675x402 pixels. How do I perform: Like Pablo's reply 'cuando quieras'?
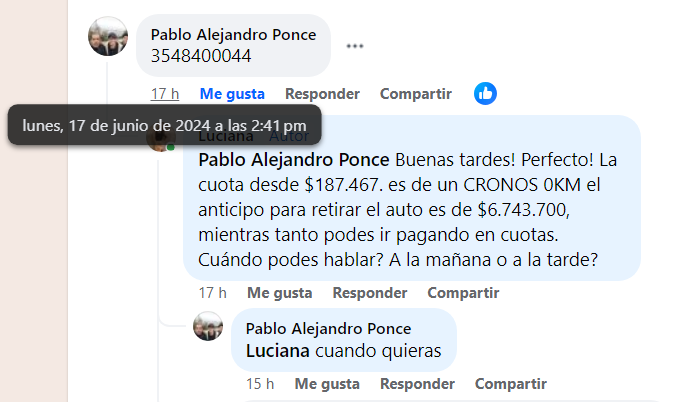(327, 384)
